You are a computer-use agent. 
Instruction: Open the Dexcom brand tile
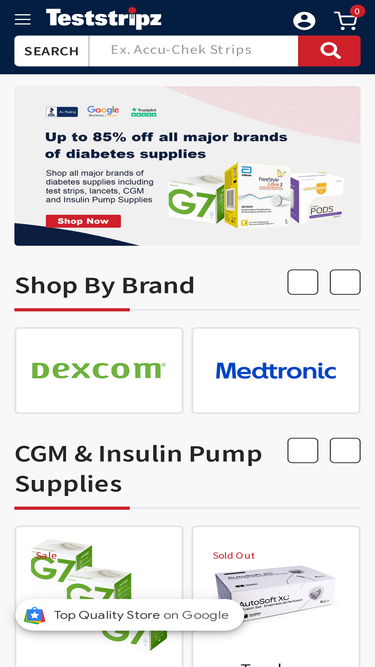pyautogui.click(x=99, y=371)
